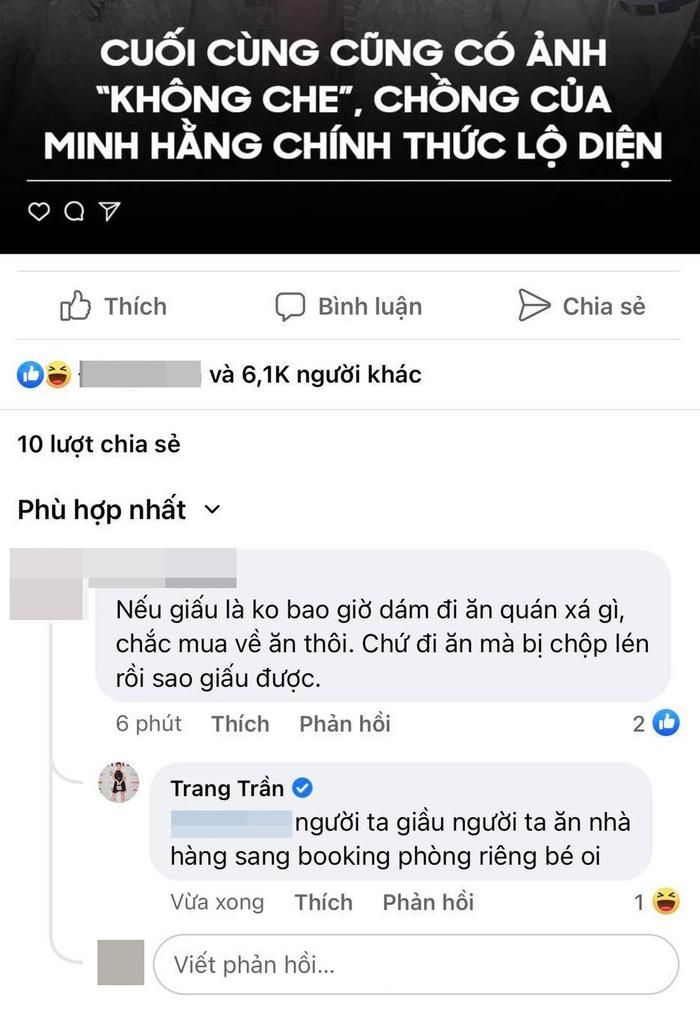This screenshot has height=1009, width=700.
Task: Focus the Viết phản hồi input field
Action: 415,964
